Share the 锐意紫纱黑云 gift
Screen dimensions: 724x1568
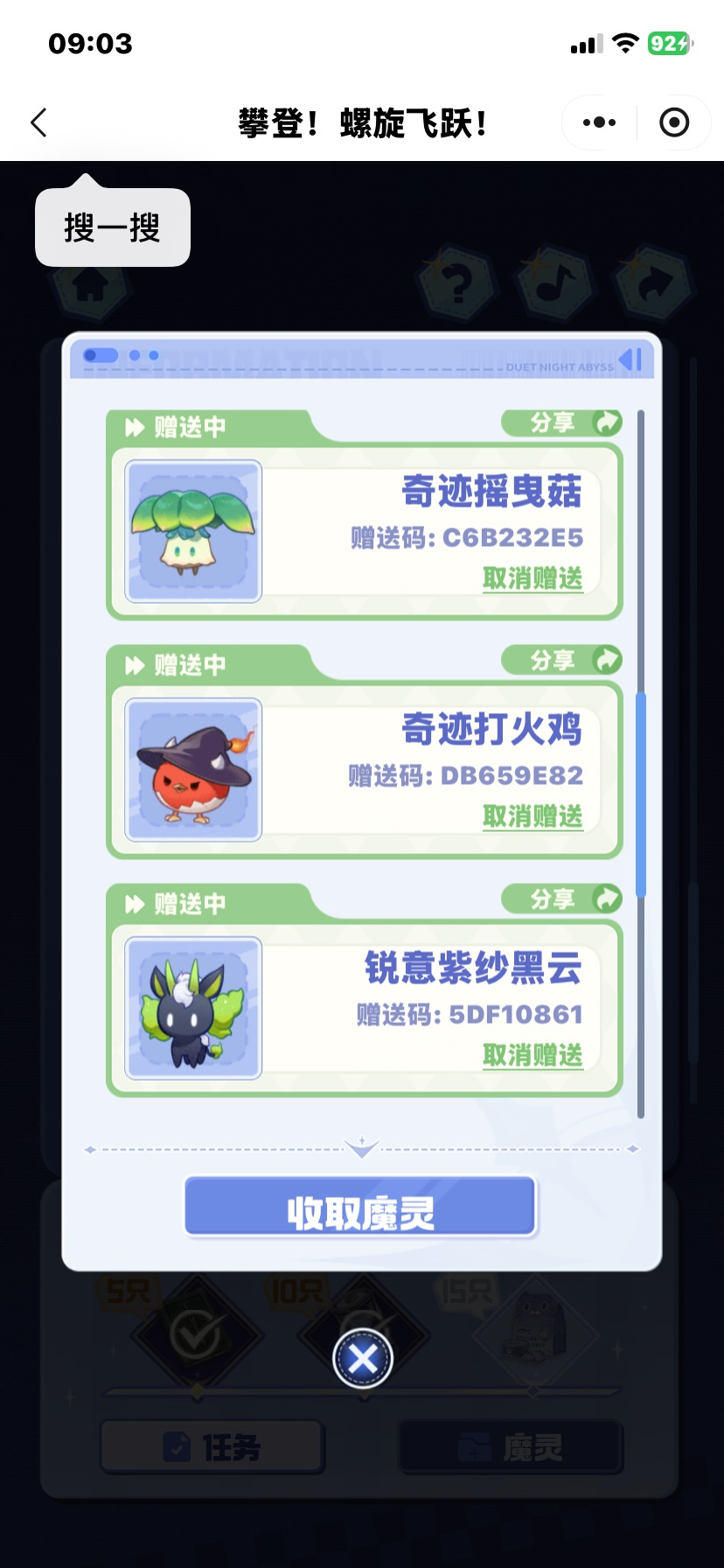[562, 899]
